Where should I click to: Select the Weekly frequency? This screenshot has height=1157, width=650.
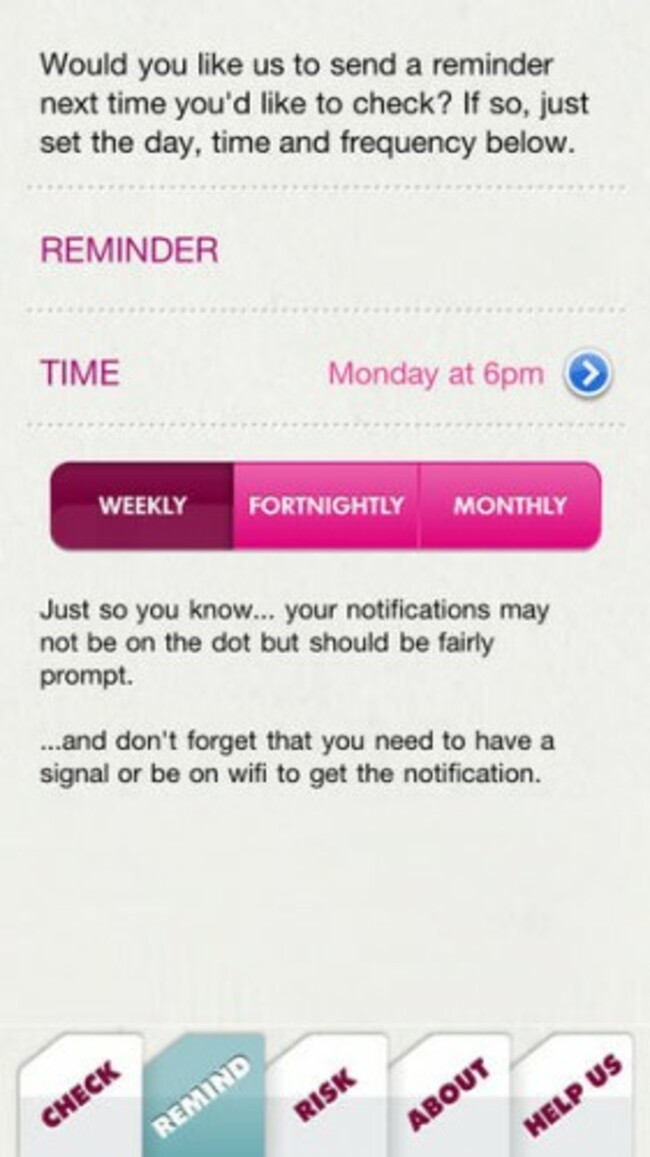pyautogui.click(x=142, y=505)
